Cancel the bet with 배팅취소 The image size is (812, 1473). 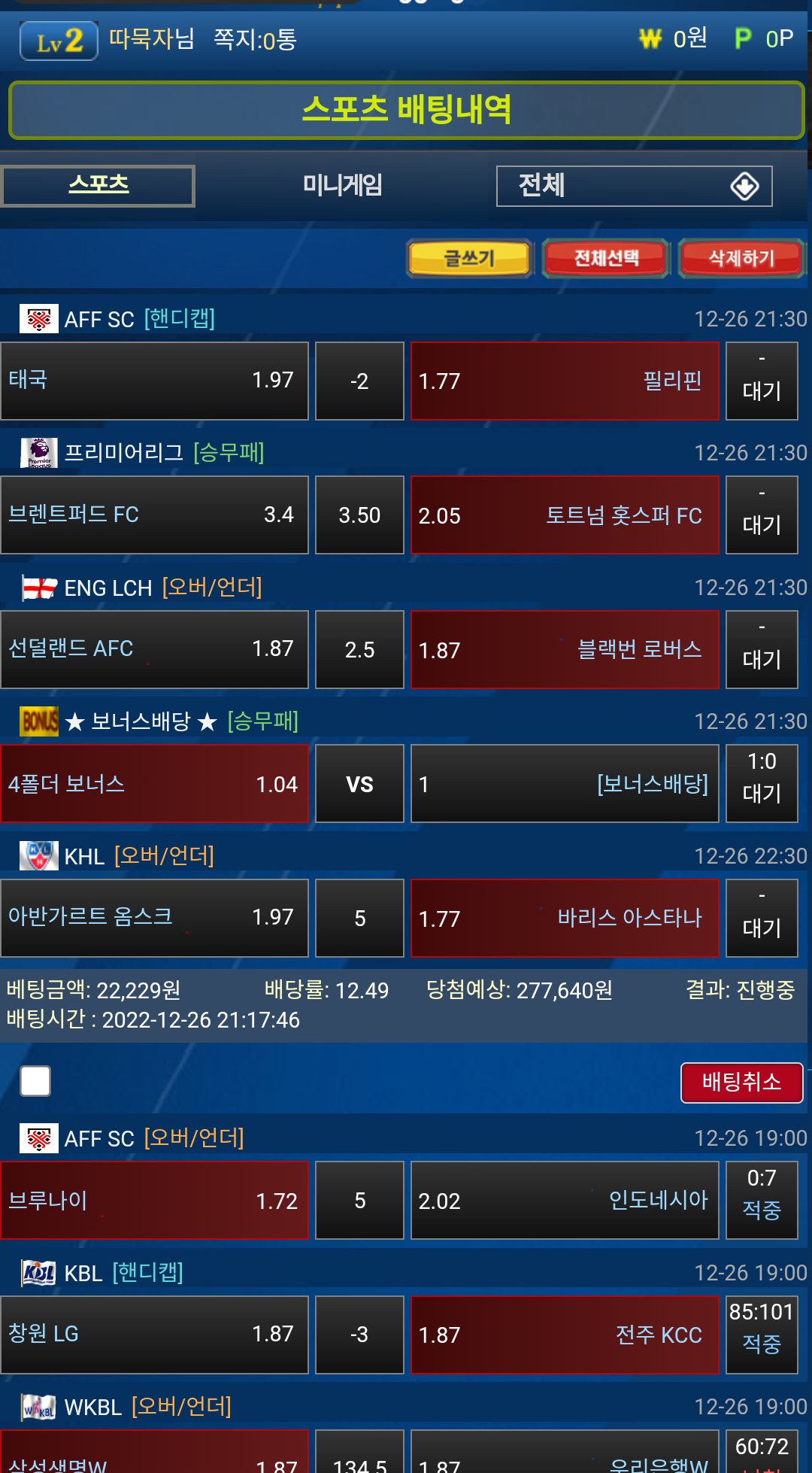coord(741,1083)
